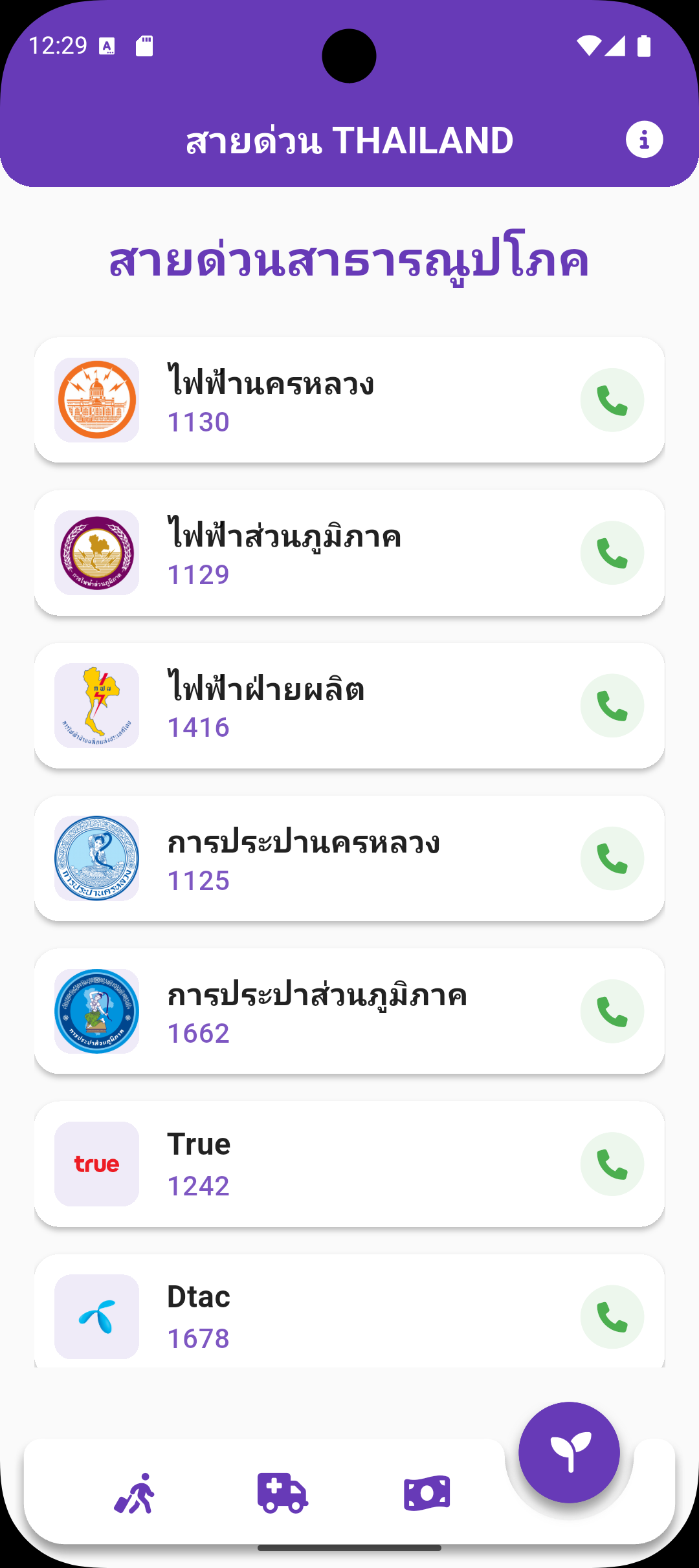Open the ambulance emergency section icon
Screen dimensions: 699x1568
(283, 1496)
